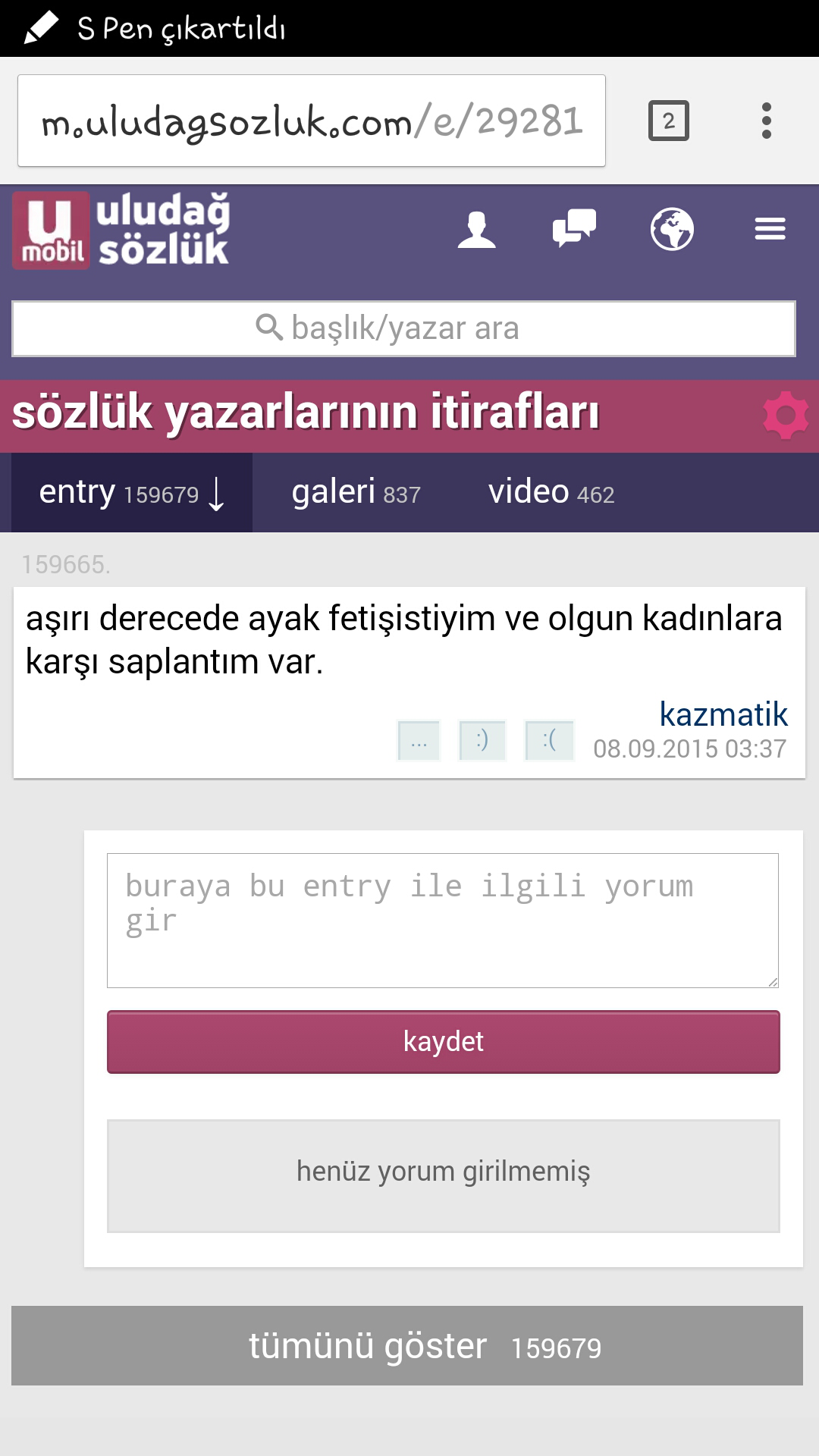Image resolution: width=819 pixels, height=1456 pixels.
Task: Tap the browser URL address bar
Action: 311,121
